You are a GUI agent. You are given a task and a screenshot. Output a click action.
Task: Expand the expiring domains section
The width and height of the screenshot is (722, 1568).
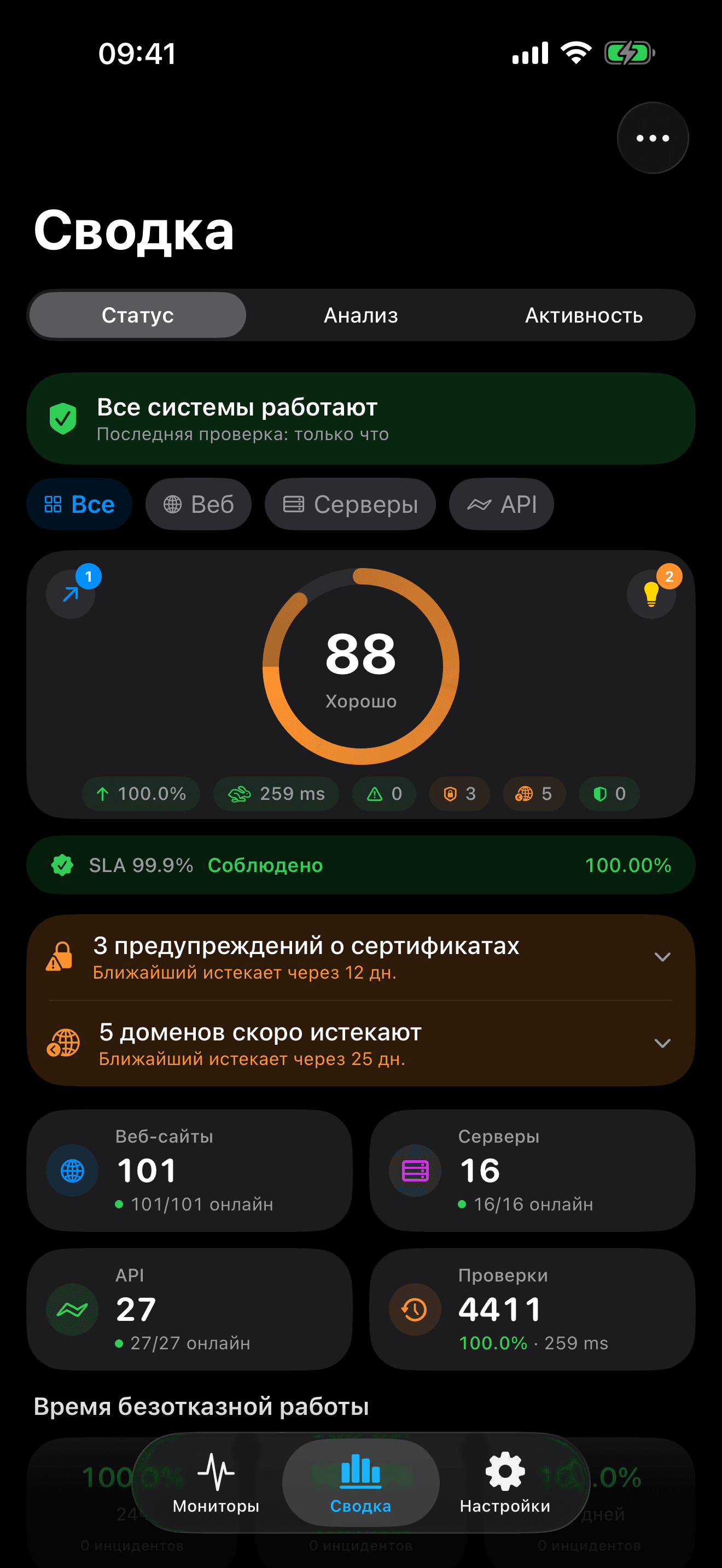pyautogui.click(x=663, y=1043)
